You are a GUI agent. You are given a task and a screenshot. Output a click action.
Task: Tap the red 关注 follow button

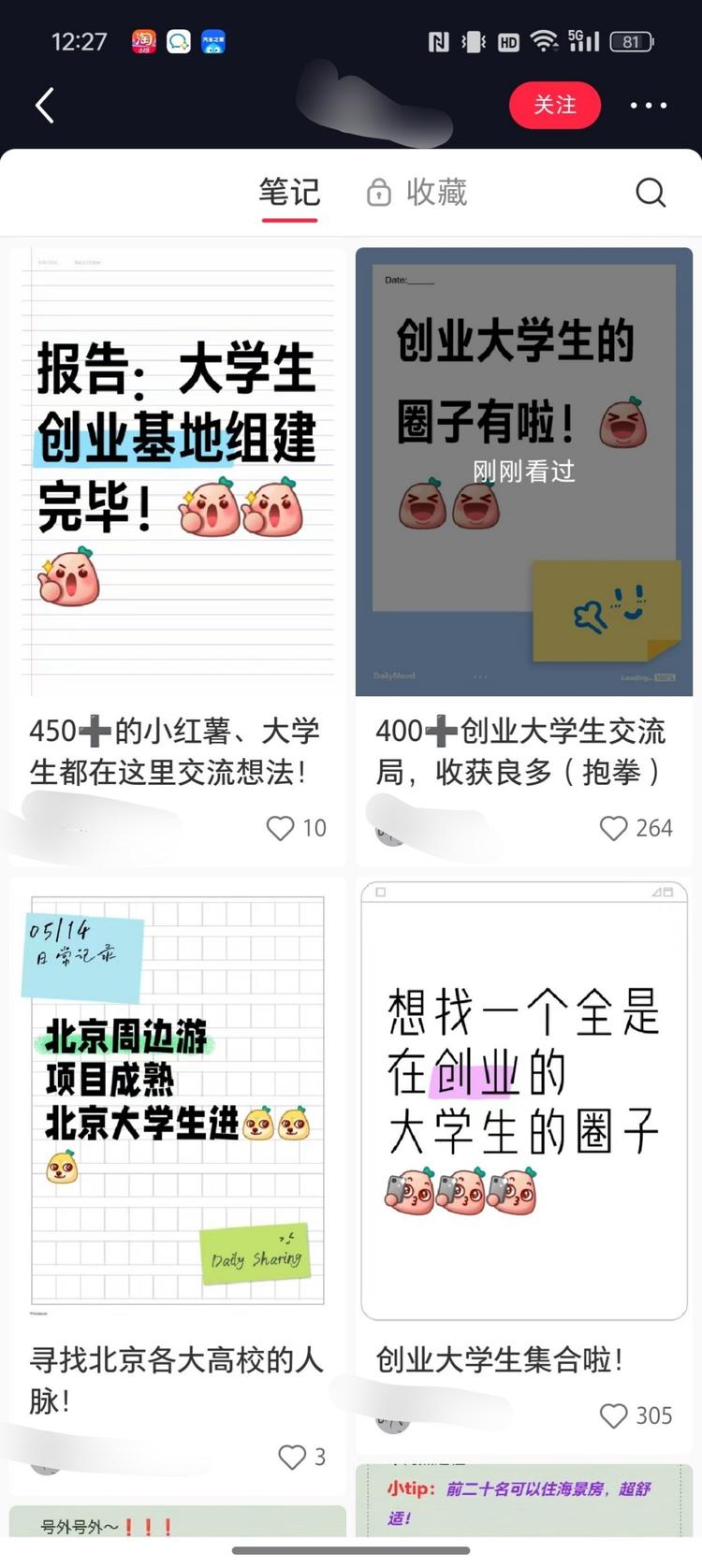coord(555,106)
